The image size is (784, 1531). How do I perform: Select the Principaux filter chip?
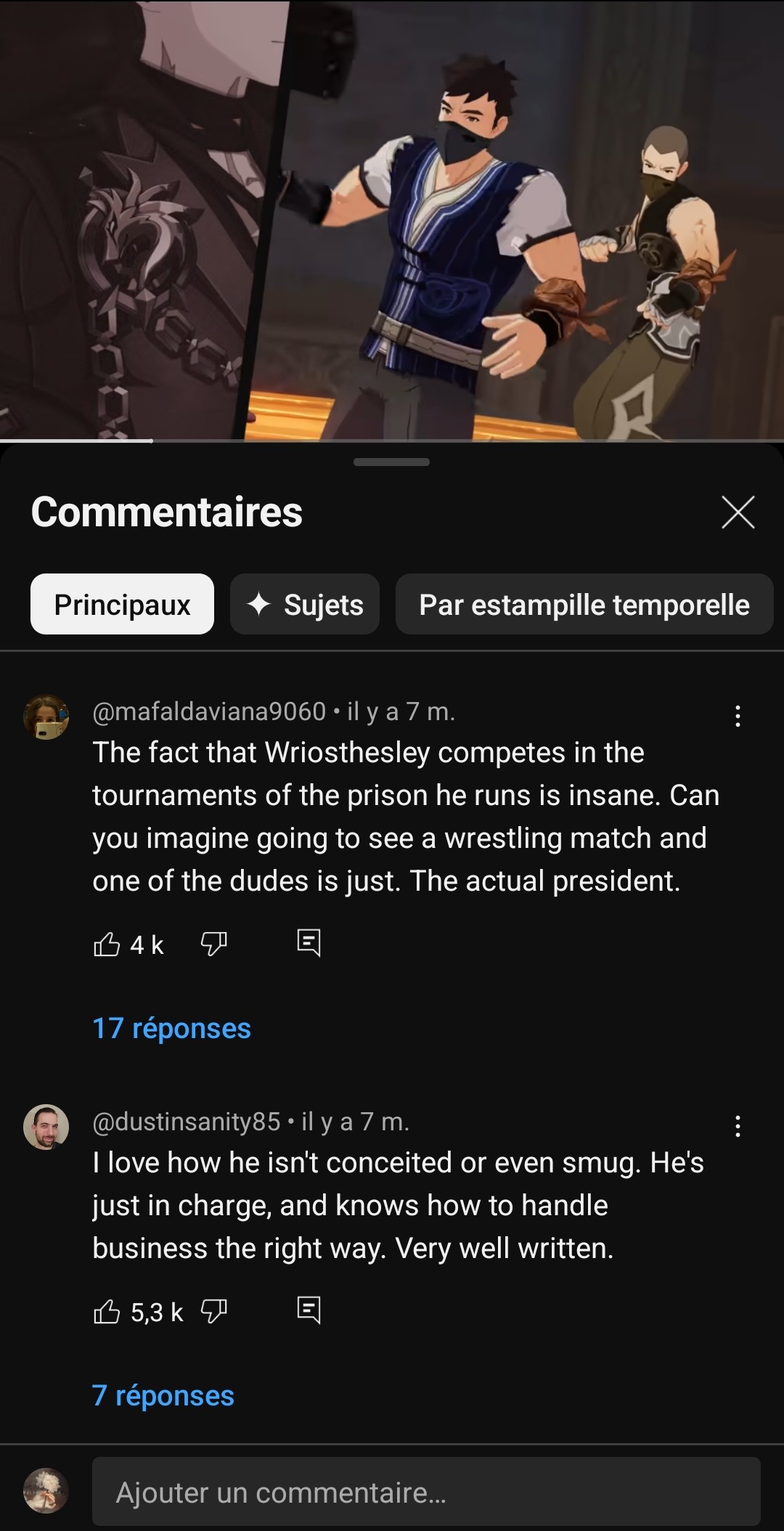122,604
